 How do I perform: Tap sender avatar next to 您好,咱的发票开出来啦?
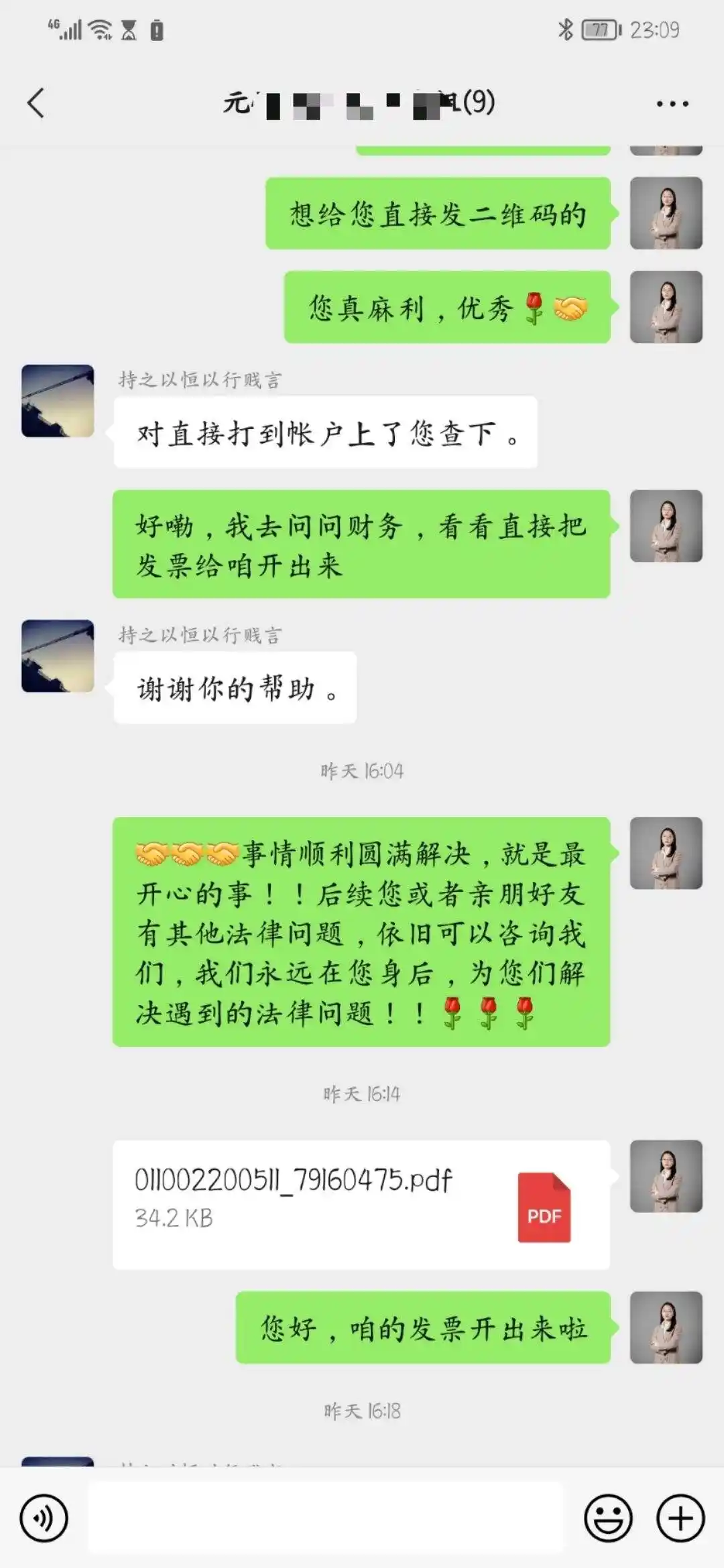click(x=666, y=1327)
